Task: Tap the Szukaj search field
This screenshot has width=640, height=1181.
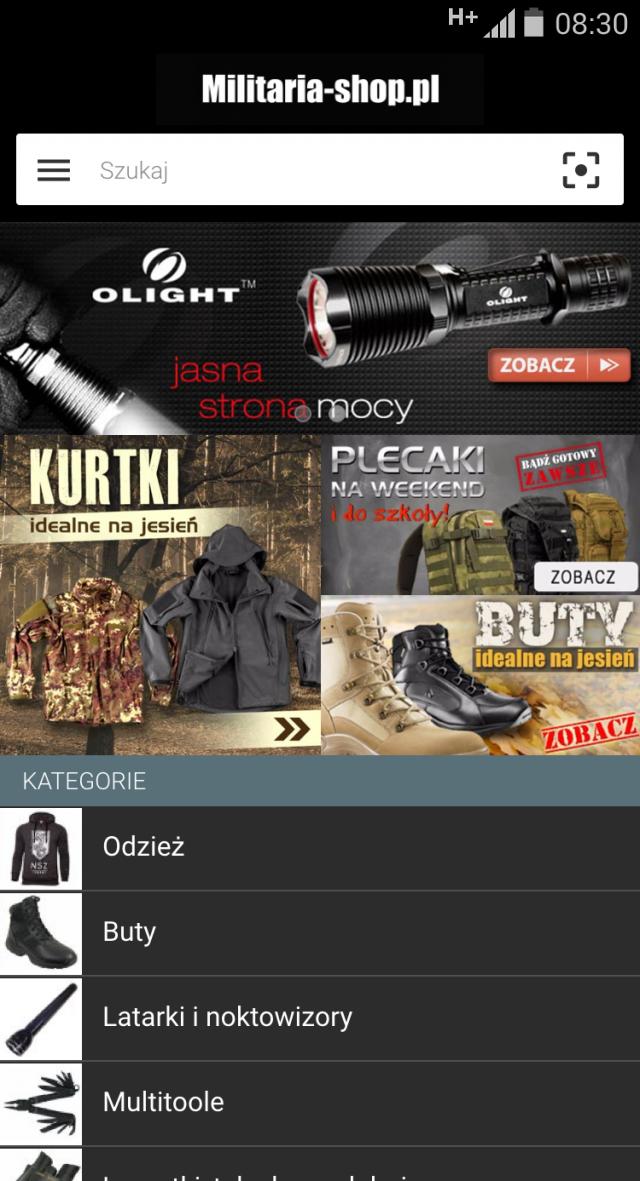Action: 310,170
